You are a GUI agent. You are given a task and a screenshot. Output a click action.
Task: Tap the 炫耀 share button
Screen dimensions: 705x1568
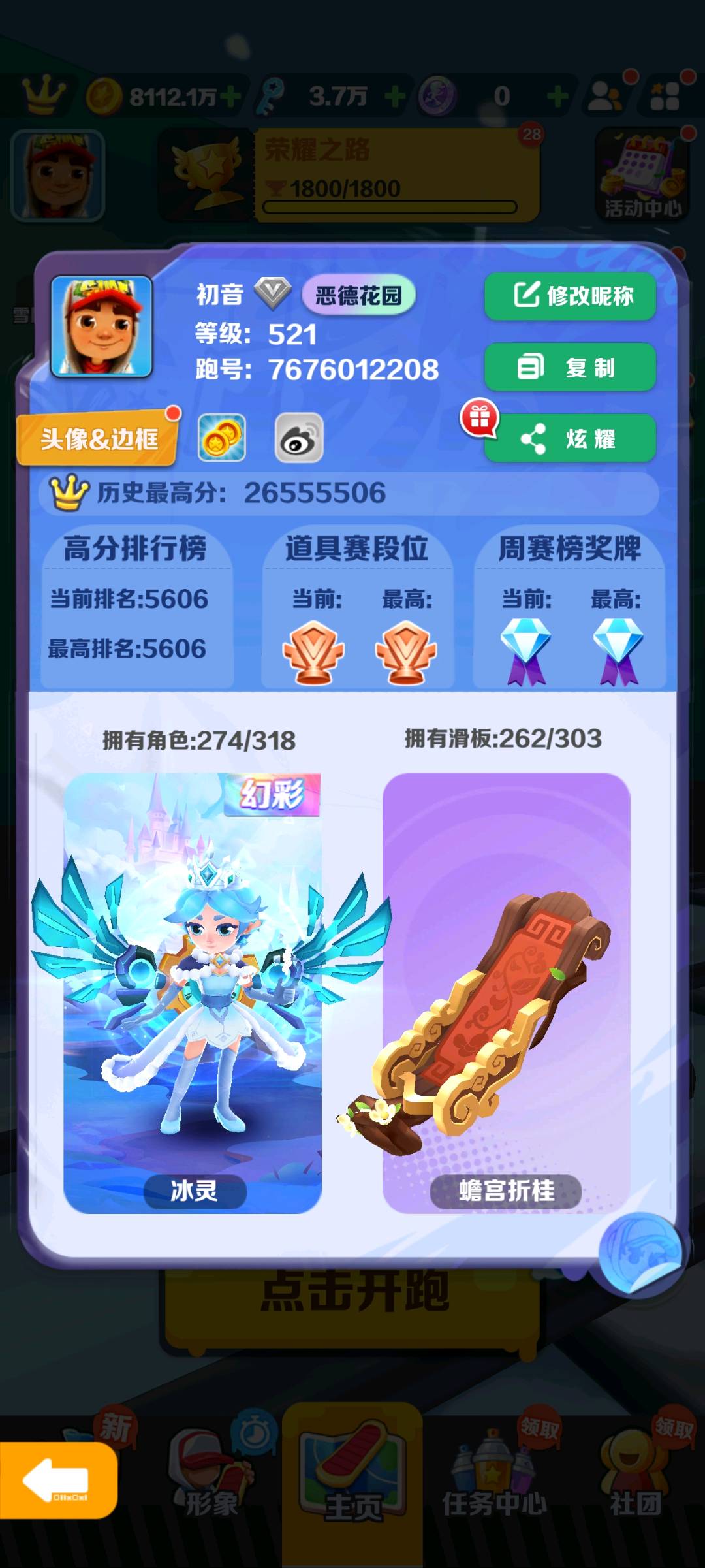click(x=570, y=438)
